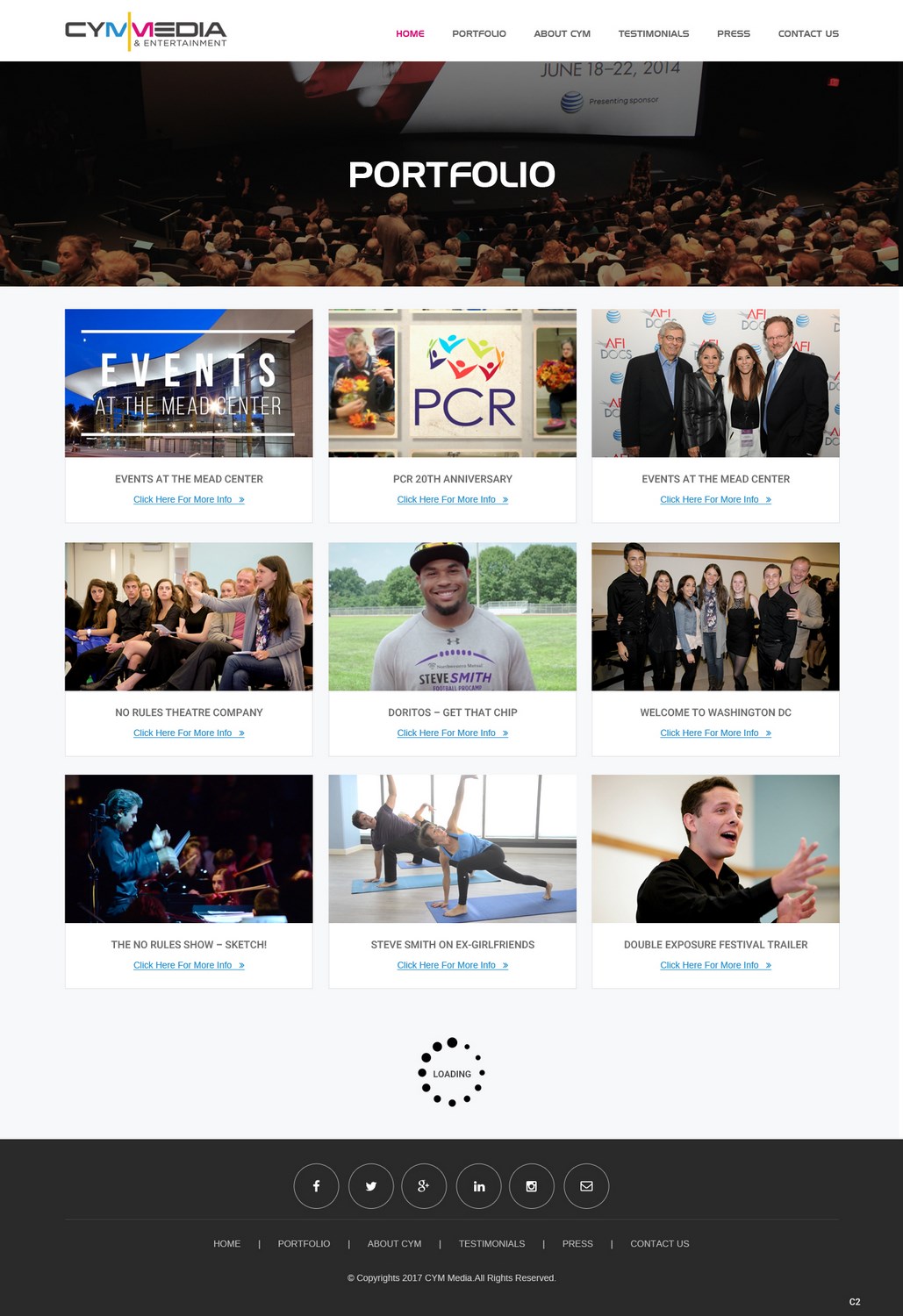The image size is (903, 1316).
Task: Tap the email envelope icon
Action: pyautogui.click(x=586, y=1186)
